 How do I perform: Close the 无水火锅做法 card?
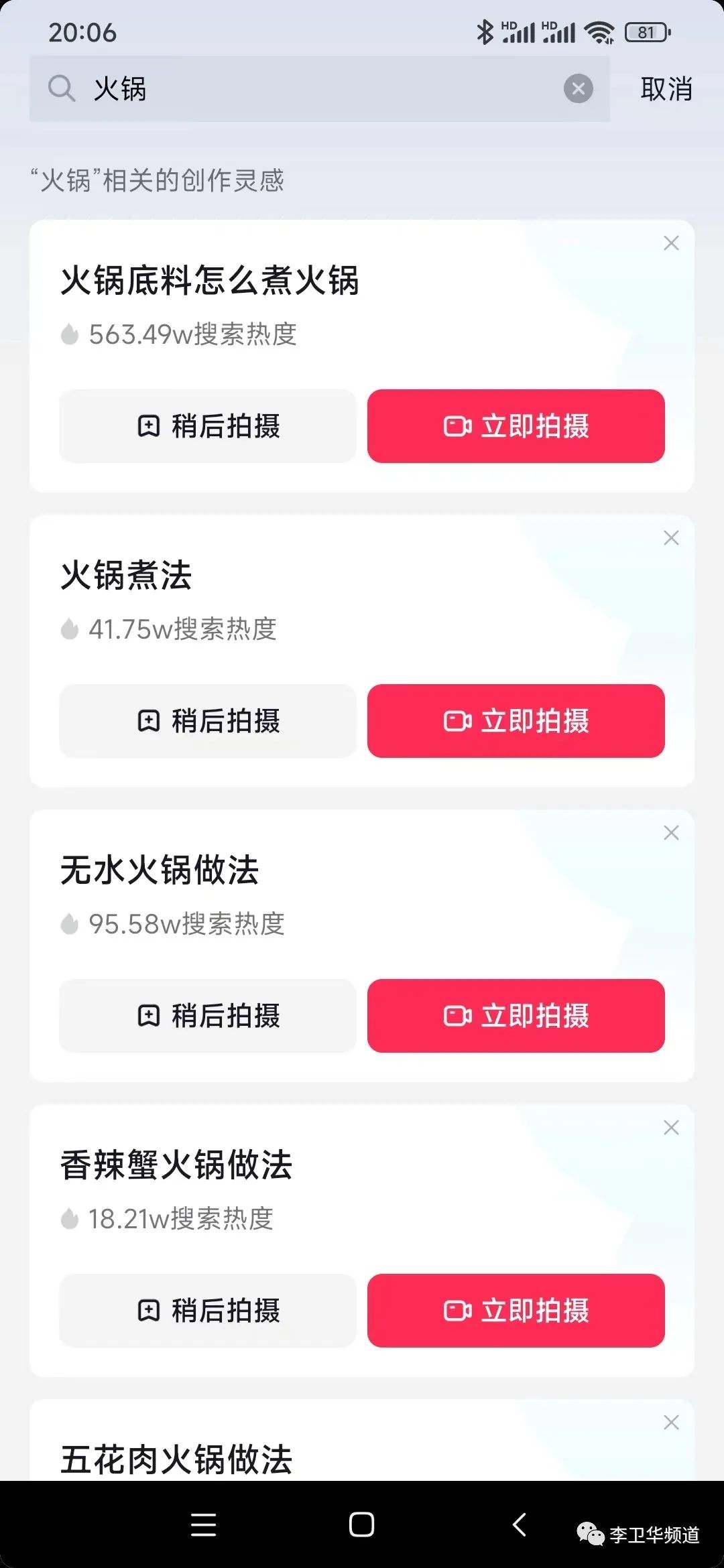671,833
